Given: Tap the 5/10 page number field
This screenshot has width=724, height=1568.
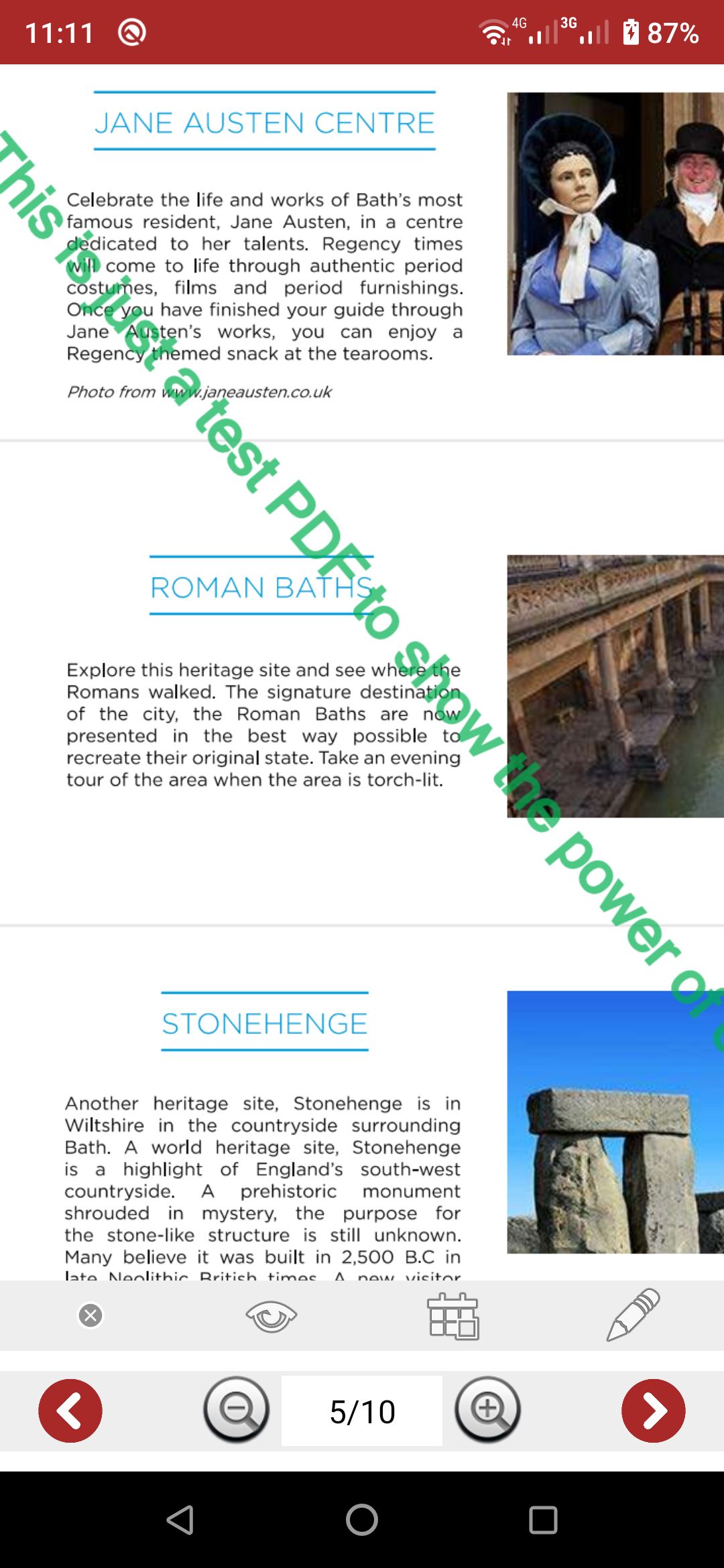Looking at the screenshot, I should click(x=362, y=1411).
